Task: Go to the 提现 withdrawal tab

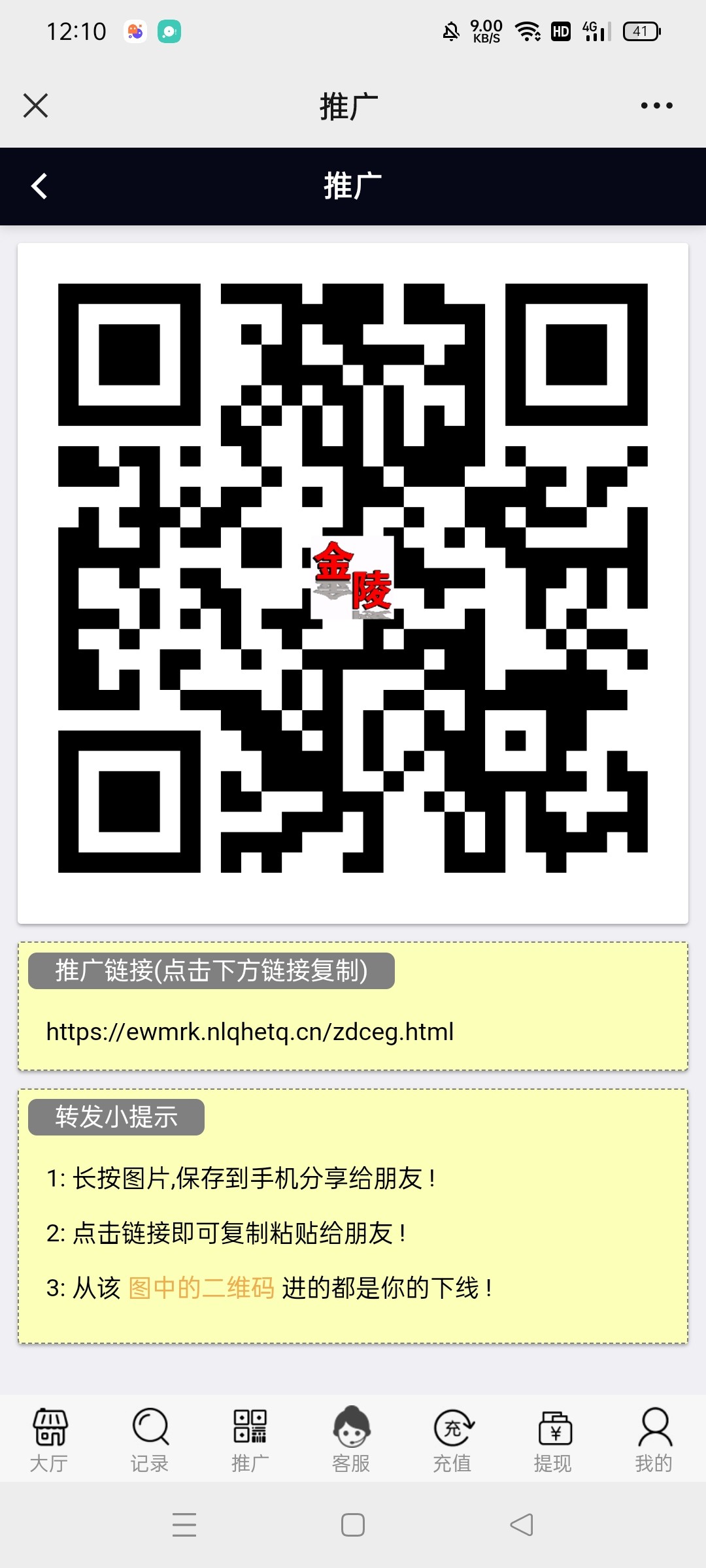Action: point(554,1440)
